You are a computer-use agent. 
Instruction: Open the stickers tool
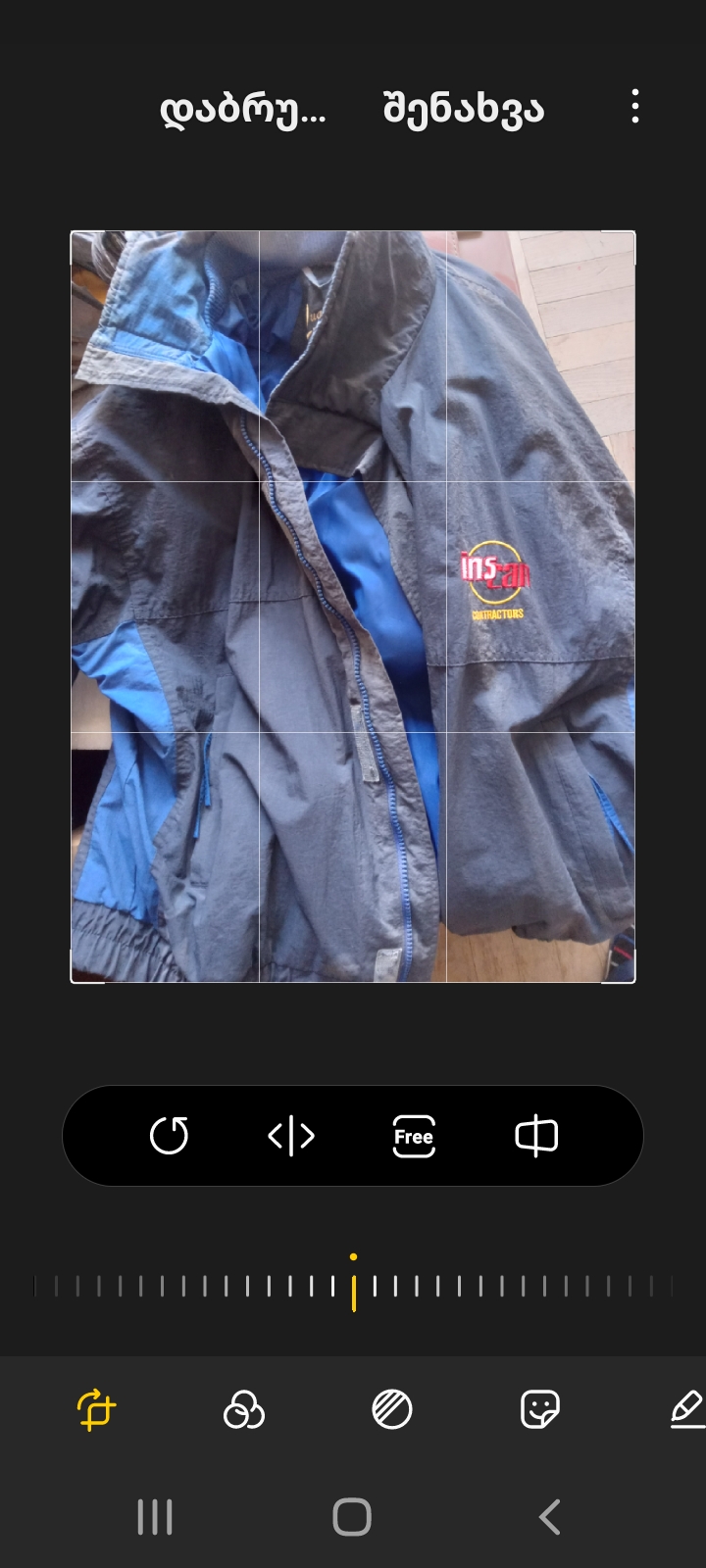click(539, 1410)
